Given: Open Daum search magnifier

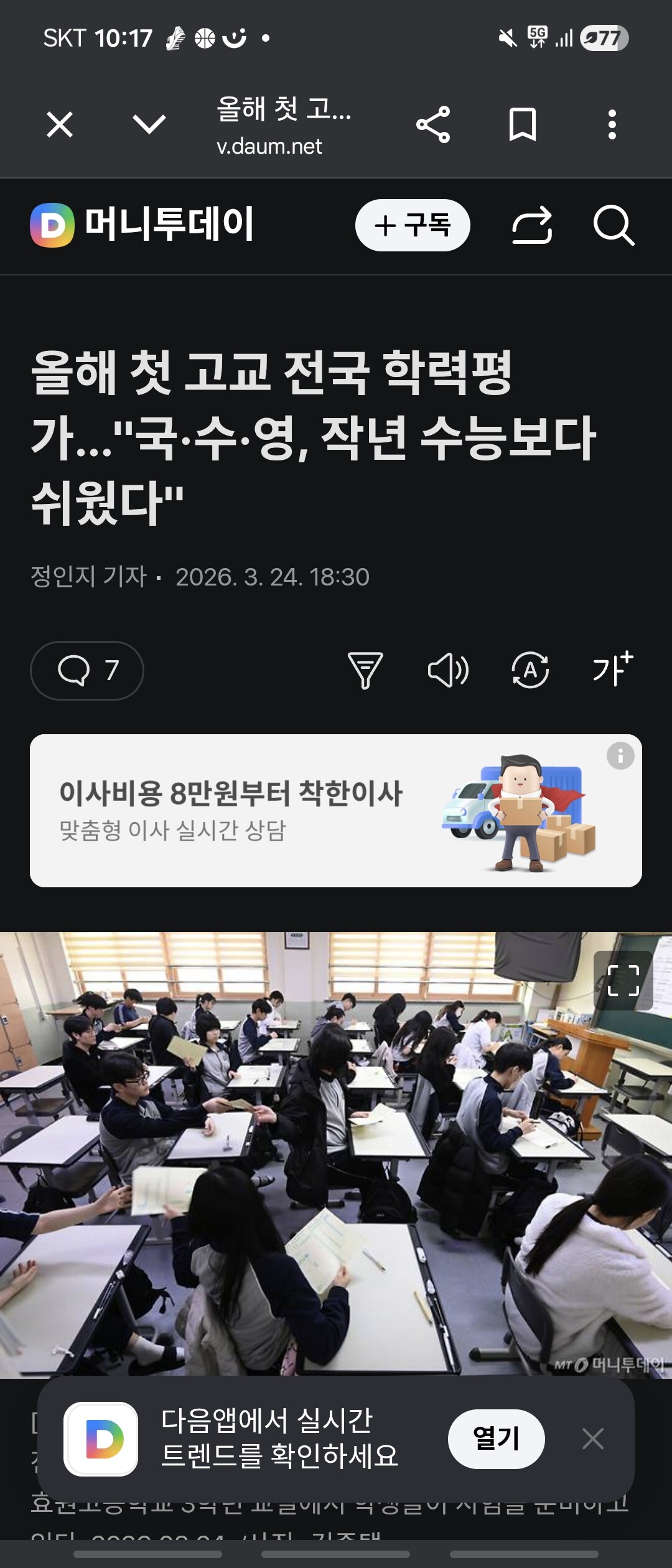Looking at the screenshot, I should point(614,225).
